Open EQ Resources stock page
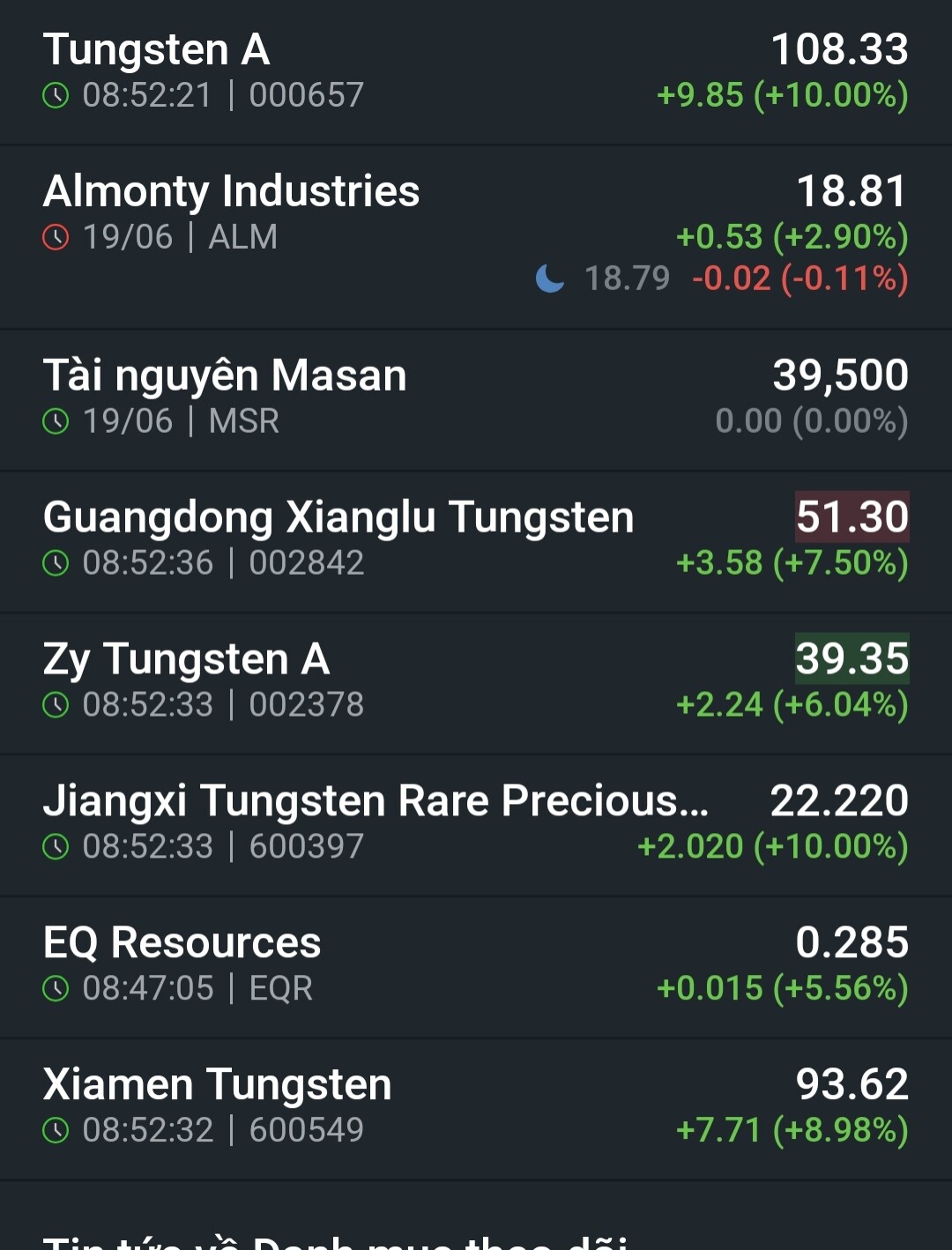 click(x=476, y=968)
